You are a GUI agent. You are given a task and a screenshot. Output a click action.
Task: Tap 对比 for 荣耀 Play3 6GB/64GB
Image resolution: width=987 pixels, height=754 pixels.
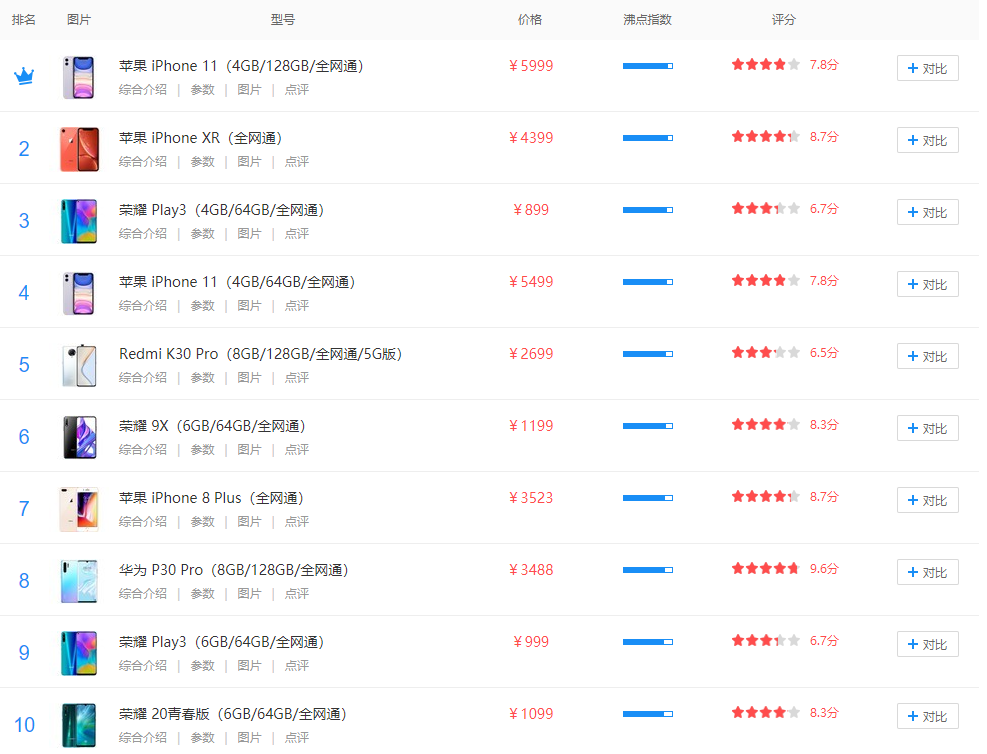coord(927,644)
